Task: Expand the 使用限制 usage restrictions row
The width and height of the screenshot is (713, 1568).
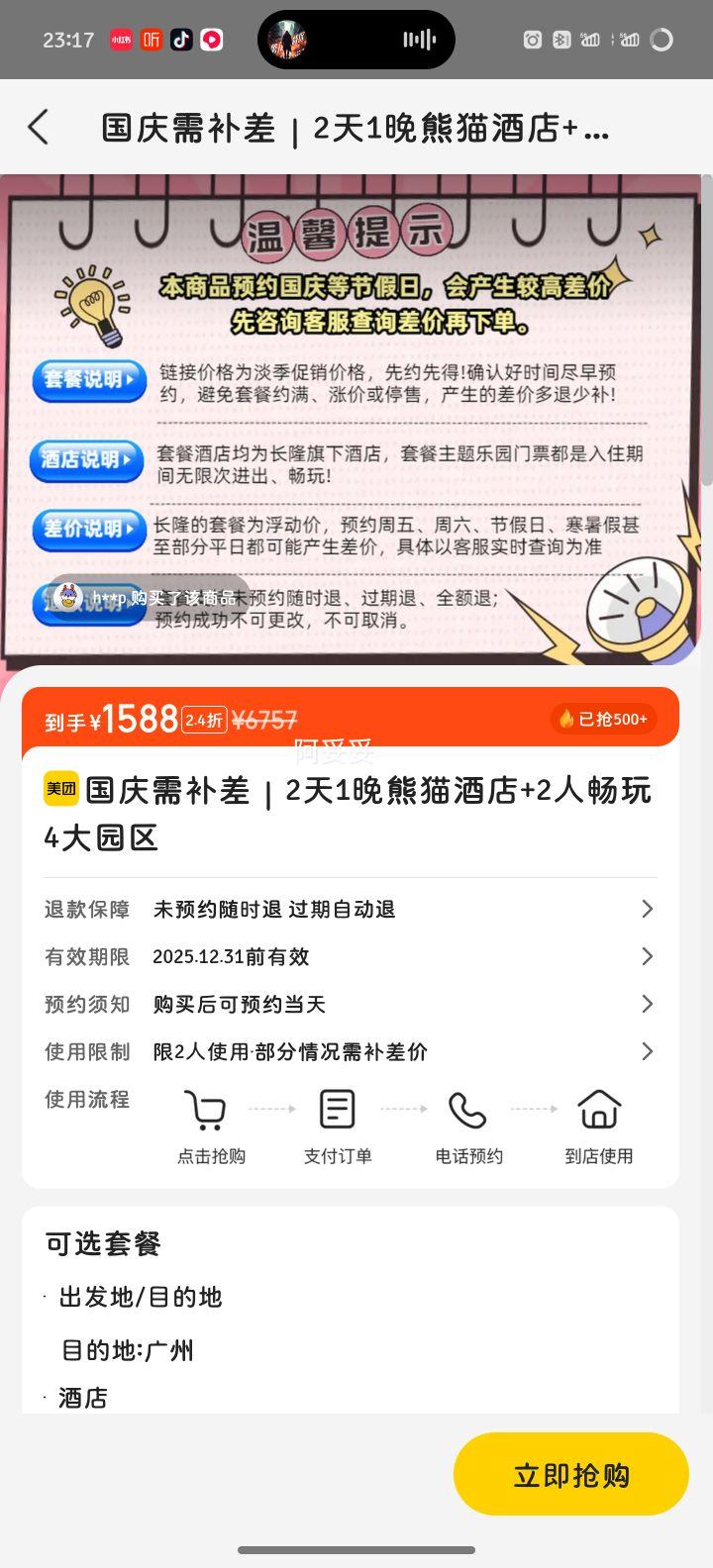Action: click(x=350, y=1051)
